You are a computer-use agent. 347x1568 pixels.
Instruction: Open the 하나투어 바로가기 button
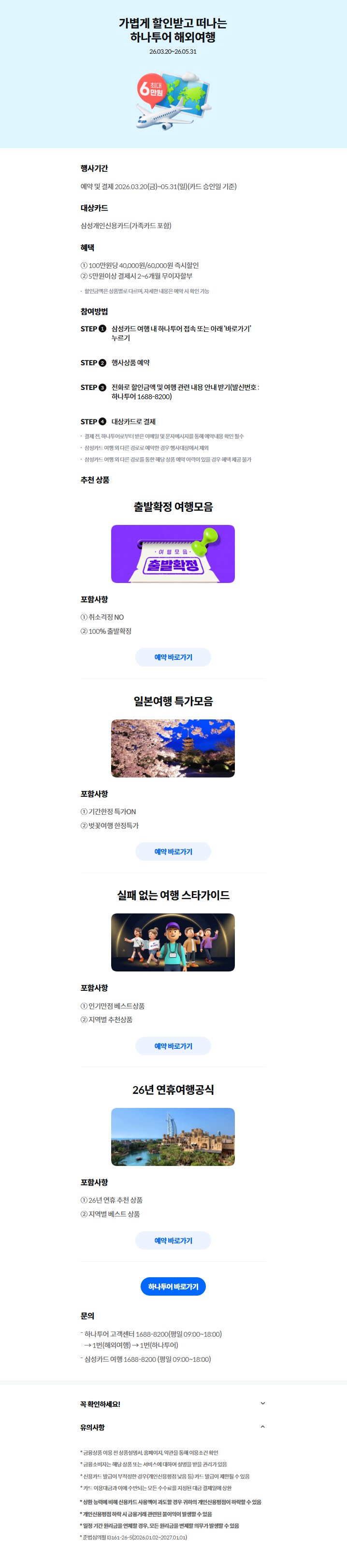click(173, 1286)
